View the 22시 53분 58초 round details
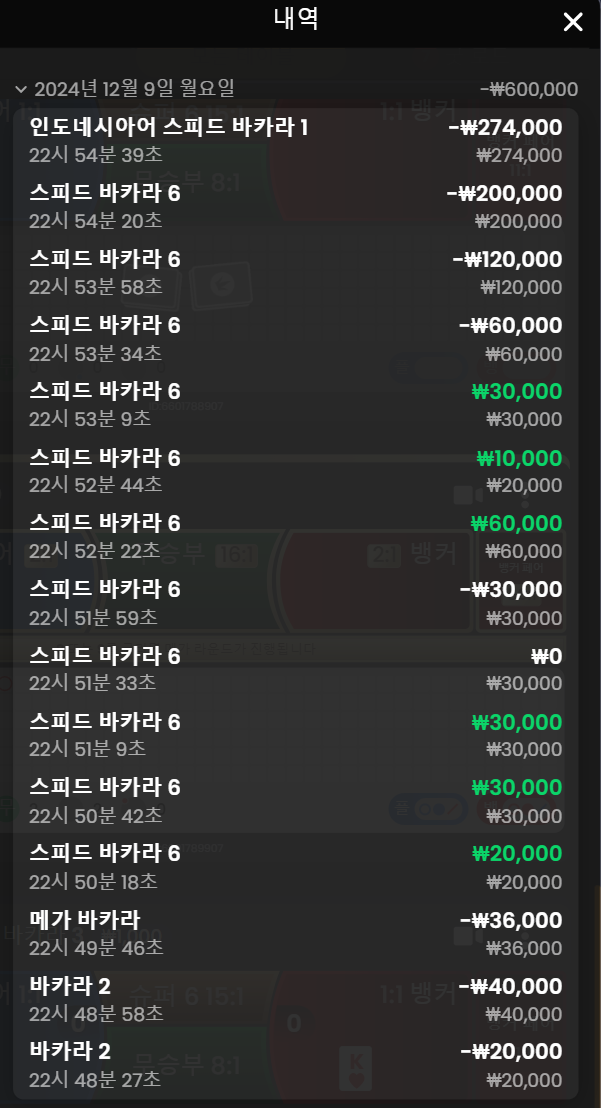601x1108 pixels. tap(295, 273)
